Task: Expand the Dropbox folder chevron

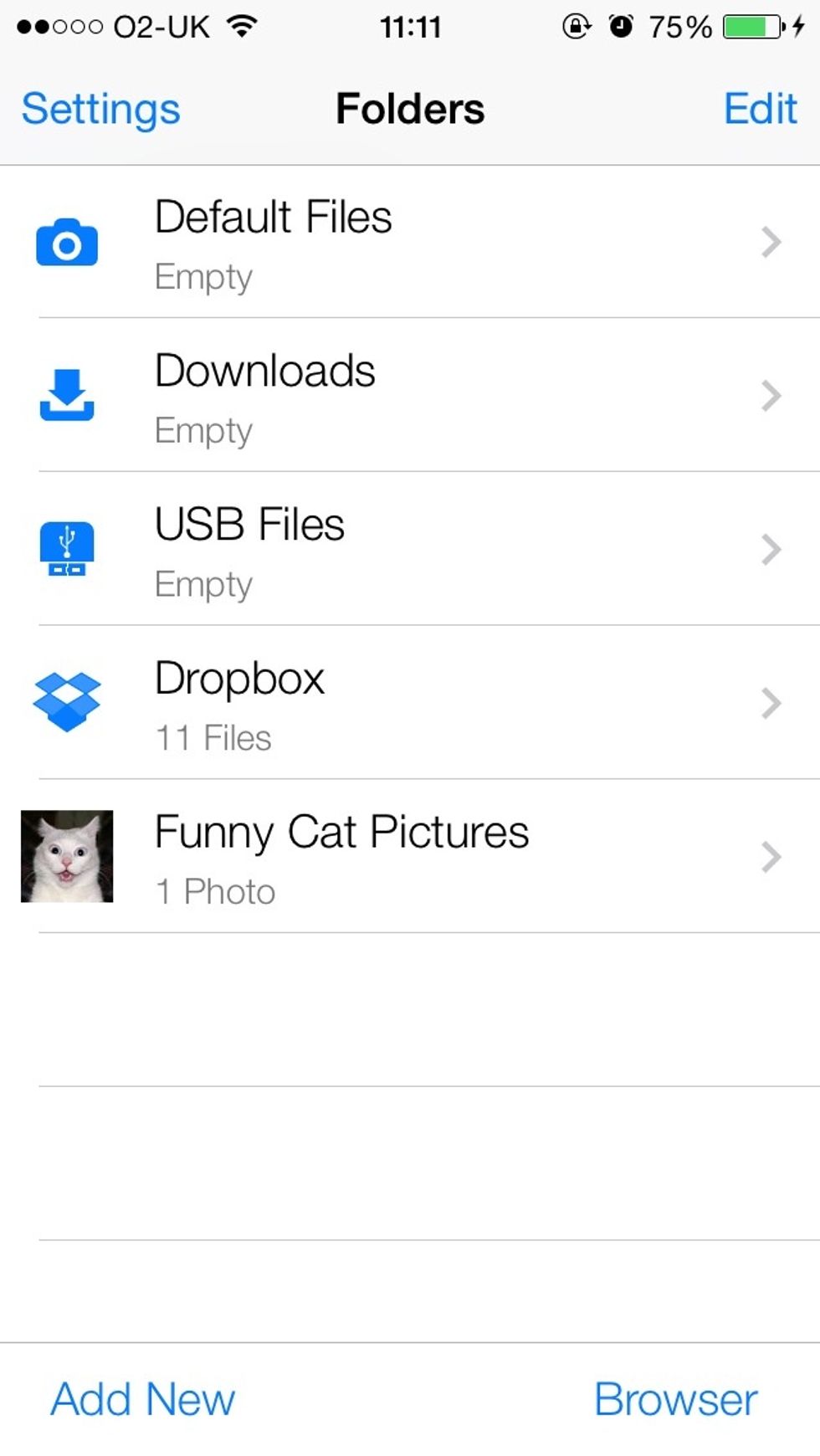Action: tap(770, 703)
